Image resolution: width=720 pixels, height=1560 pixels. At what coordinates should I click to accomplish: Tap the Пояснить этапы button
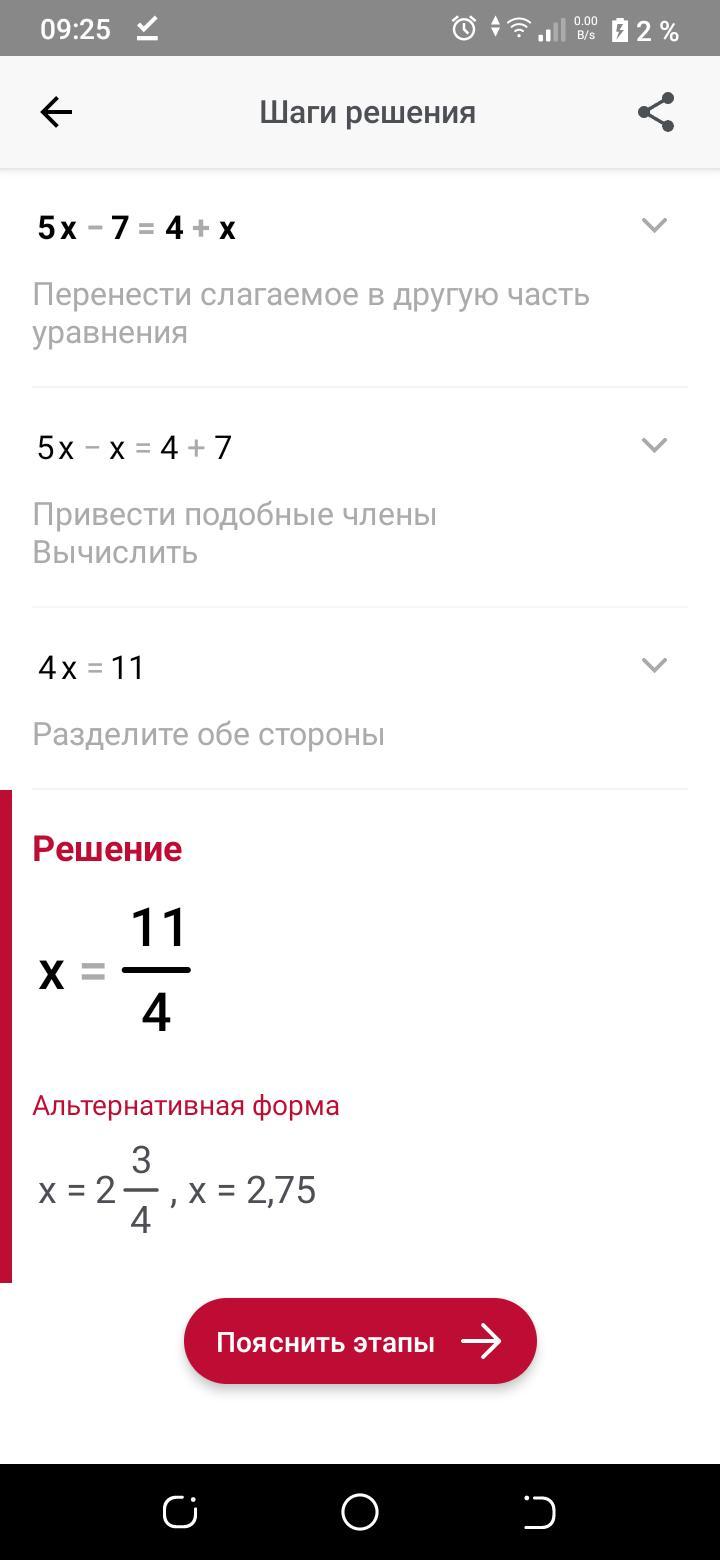(360, 1341)
